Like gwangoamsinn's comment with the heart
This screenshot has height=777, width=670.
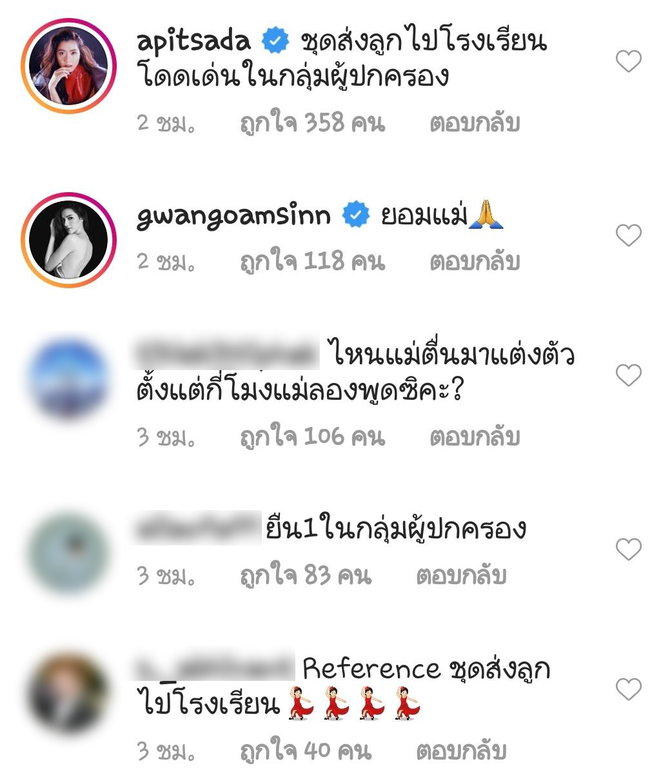coord(628,236)
